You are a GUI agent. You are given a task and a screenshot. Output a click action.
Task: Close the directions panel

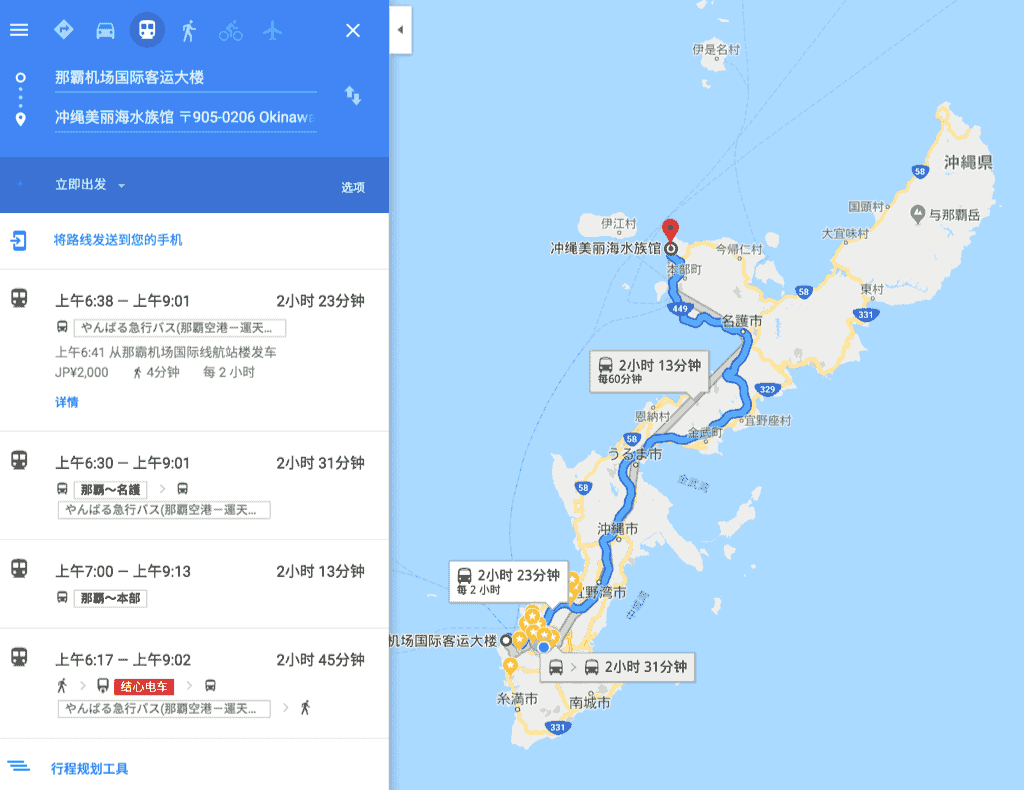352,30
